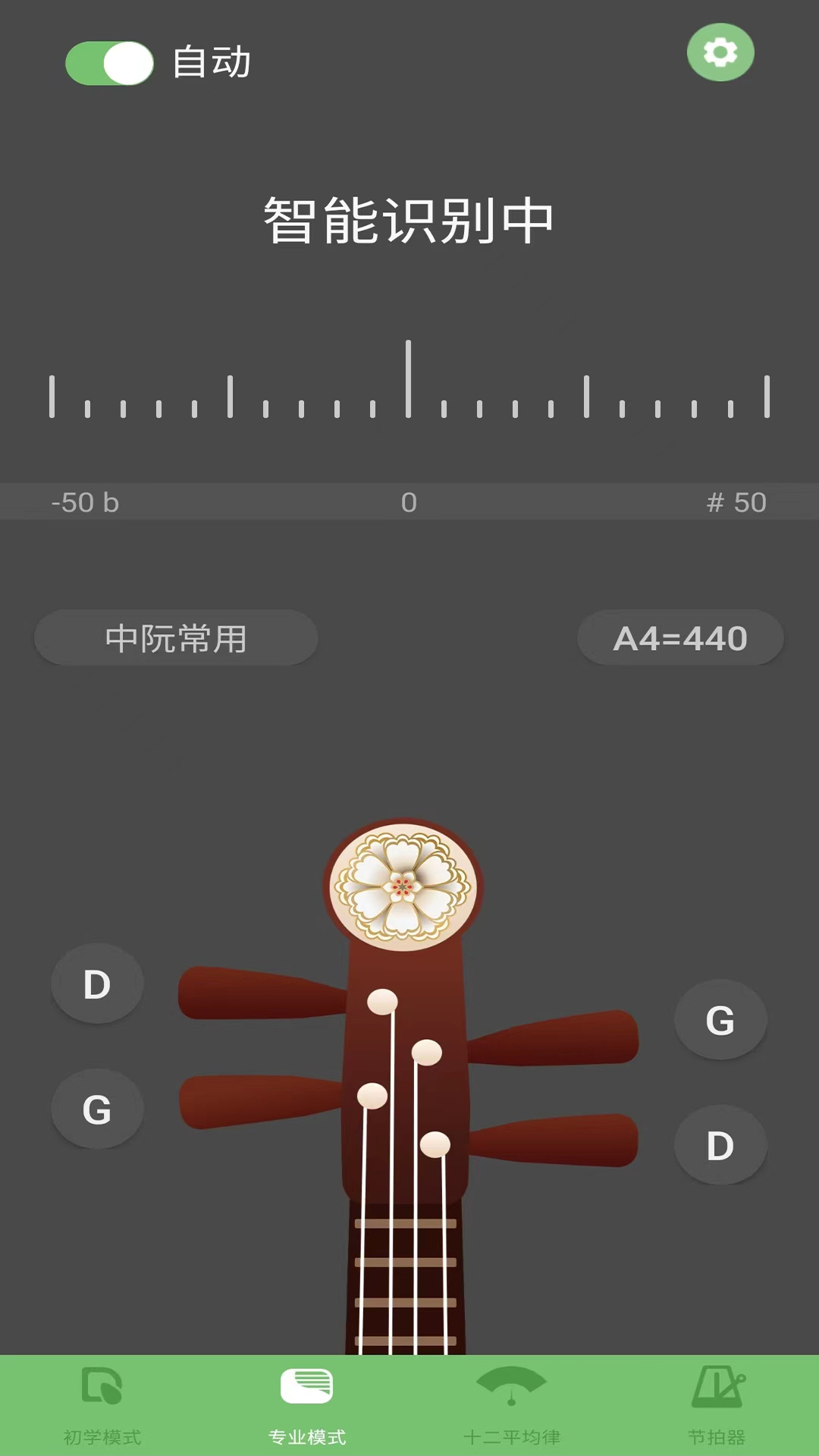819x1456 pixels.
Task: Tap the lower-left G string peg button
Action: tap(96, 1109)
